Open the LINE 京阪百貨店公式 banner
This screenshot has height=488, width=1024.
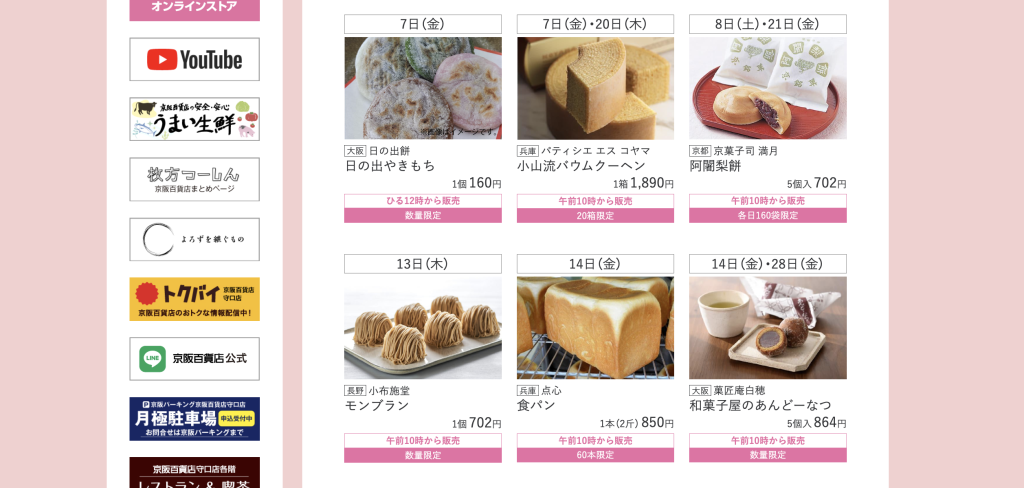(194, 358)
